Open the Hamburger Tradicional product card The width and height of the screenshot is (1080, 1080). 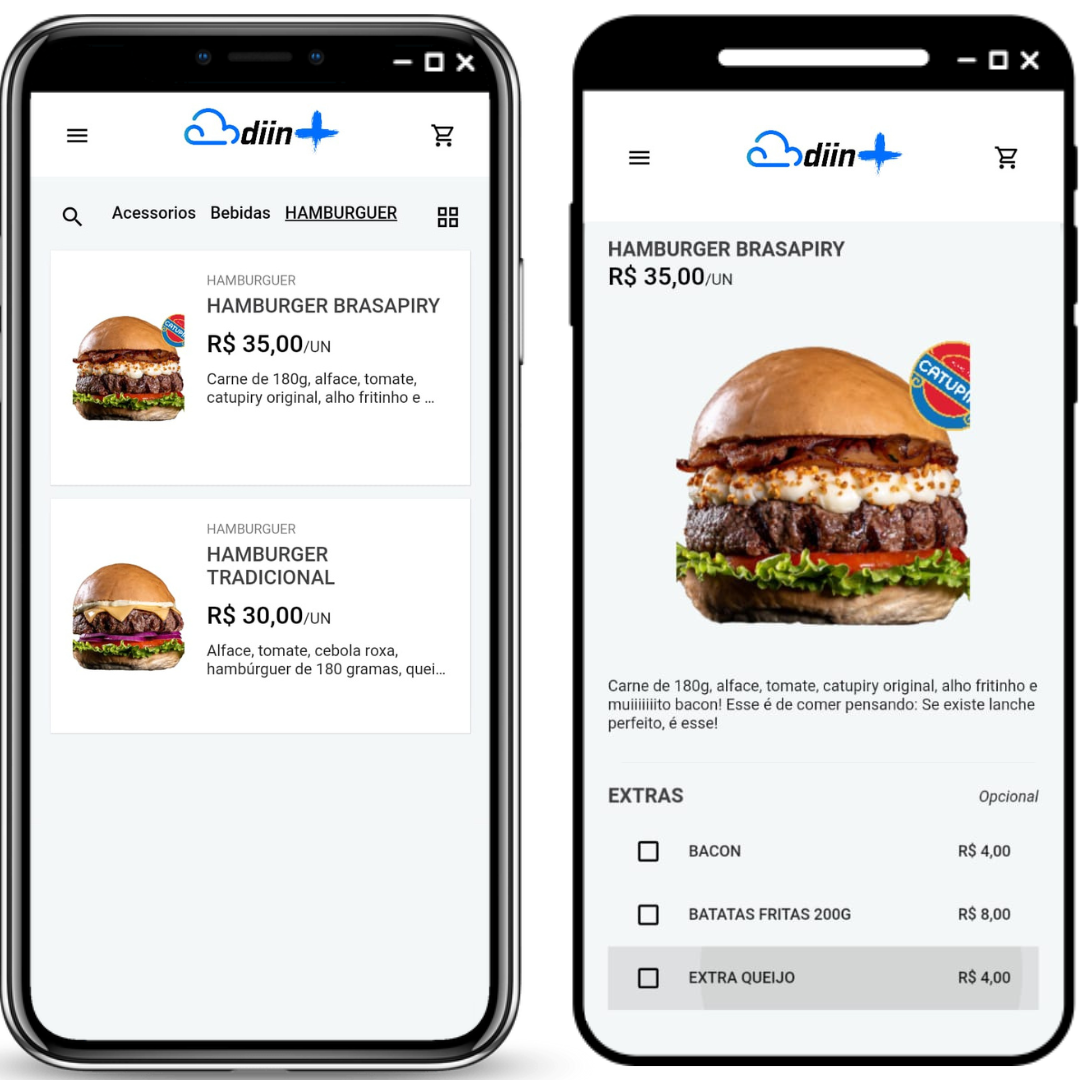(x=260, y=615)
